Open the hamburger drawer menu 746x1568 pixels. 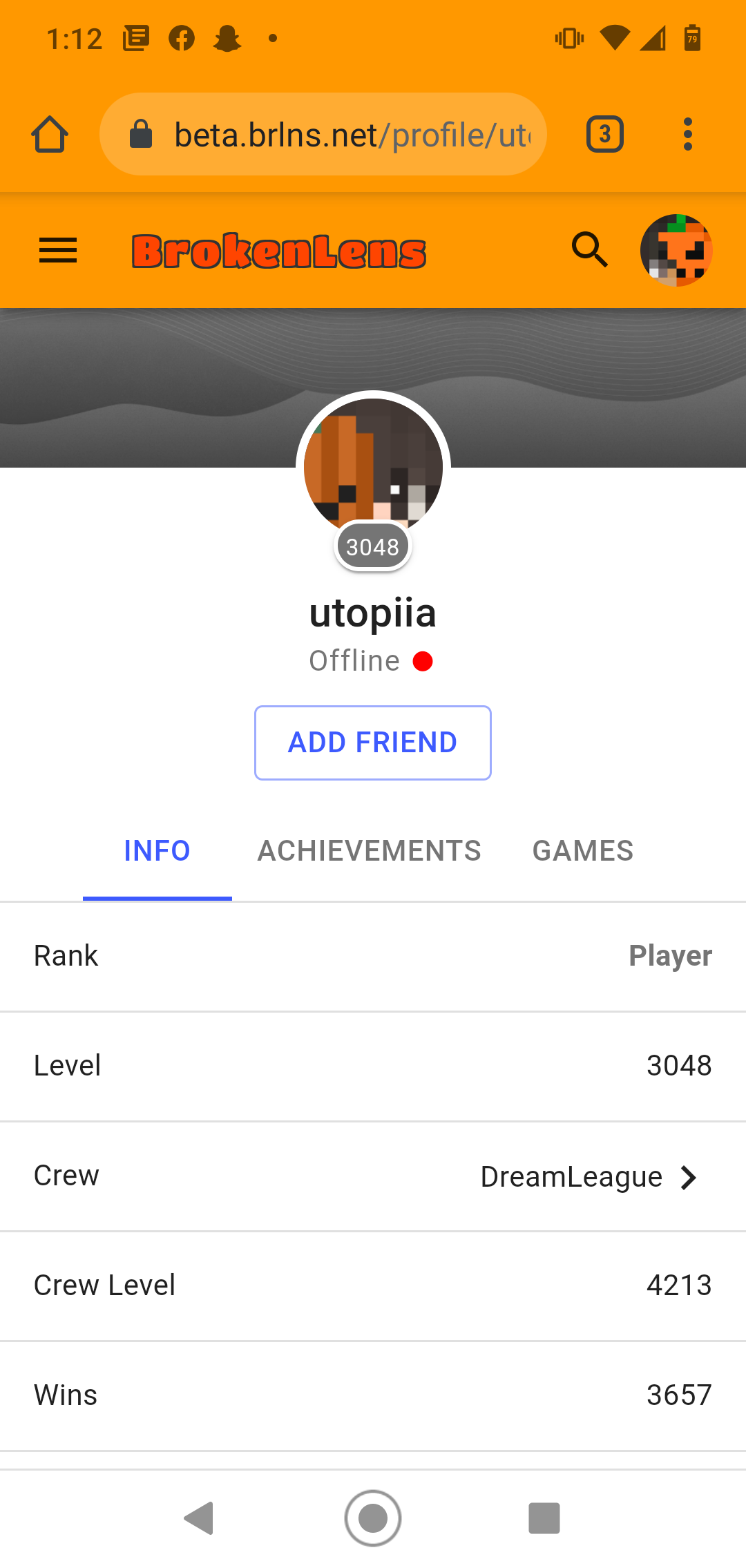[58, 251]
